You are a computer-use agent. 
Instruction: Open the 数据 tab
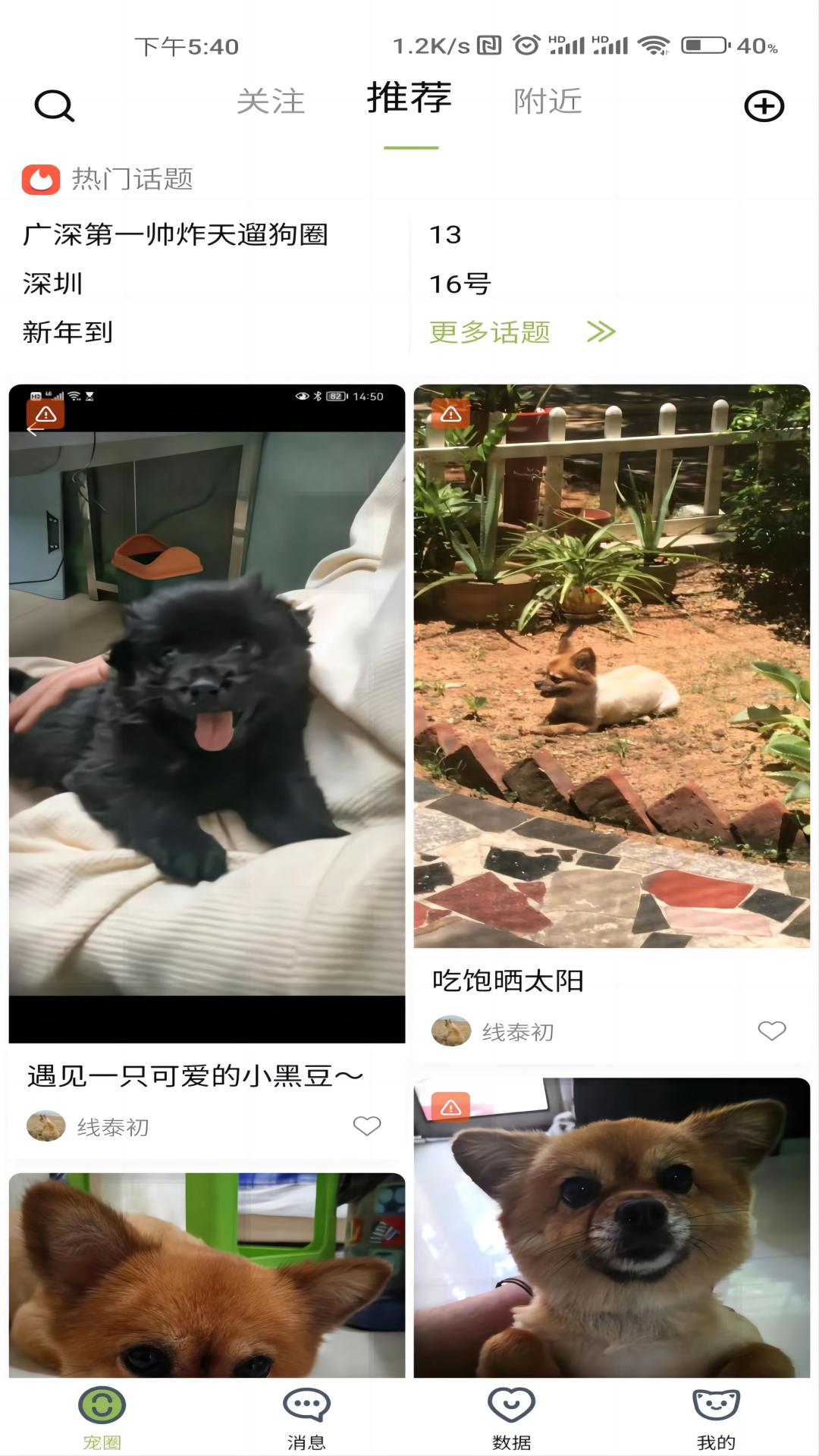pos(511,1418)
